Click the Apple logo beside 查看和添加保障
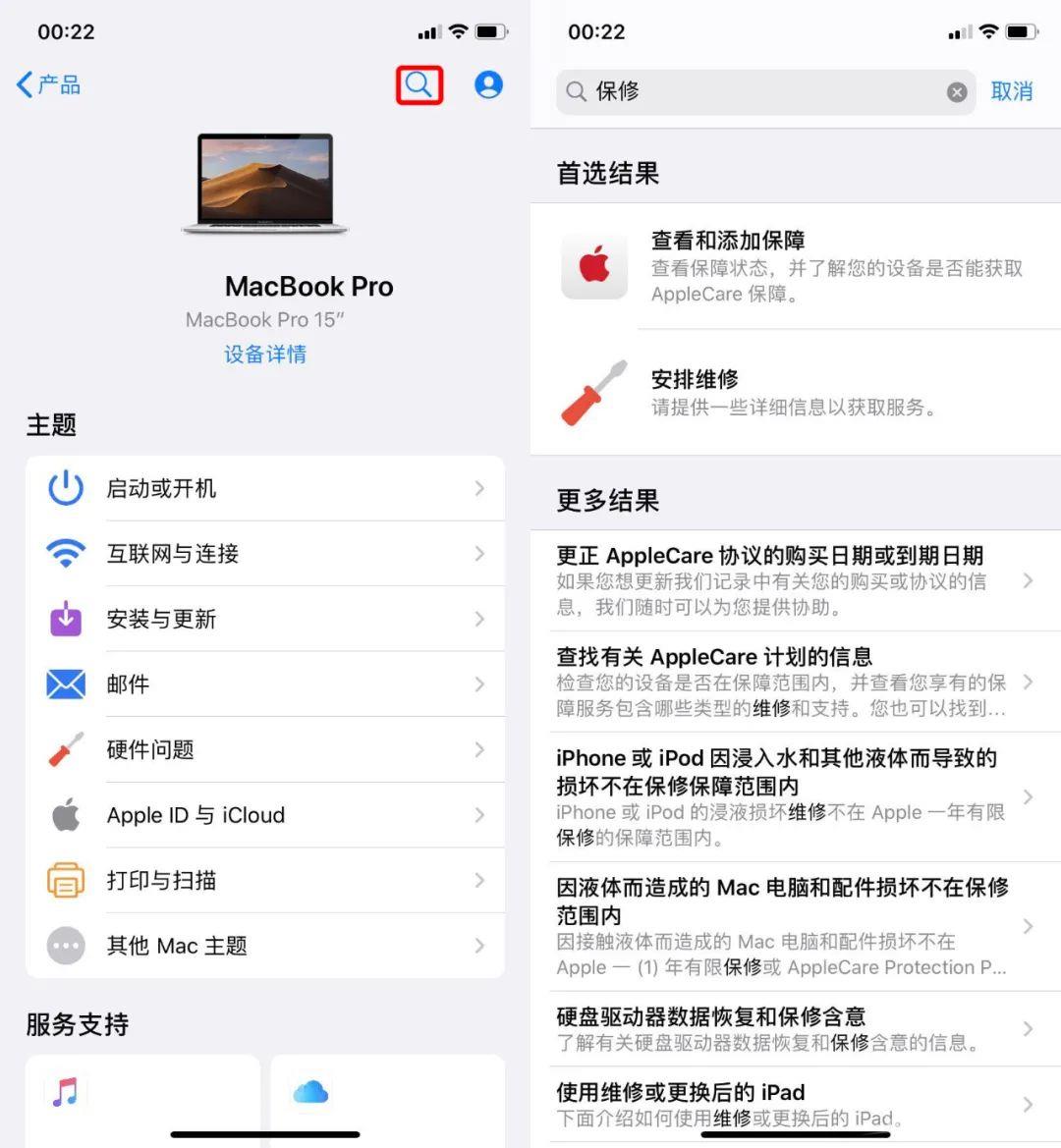Viewport: 1061px width, 1148px height. click(x=592, y=265)
